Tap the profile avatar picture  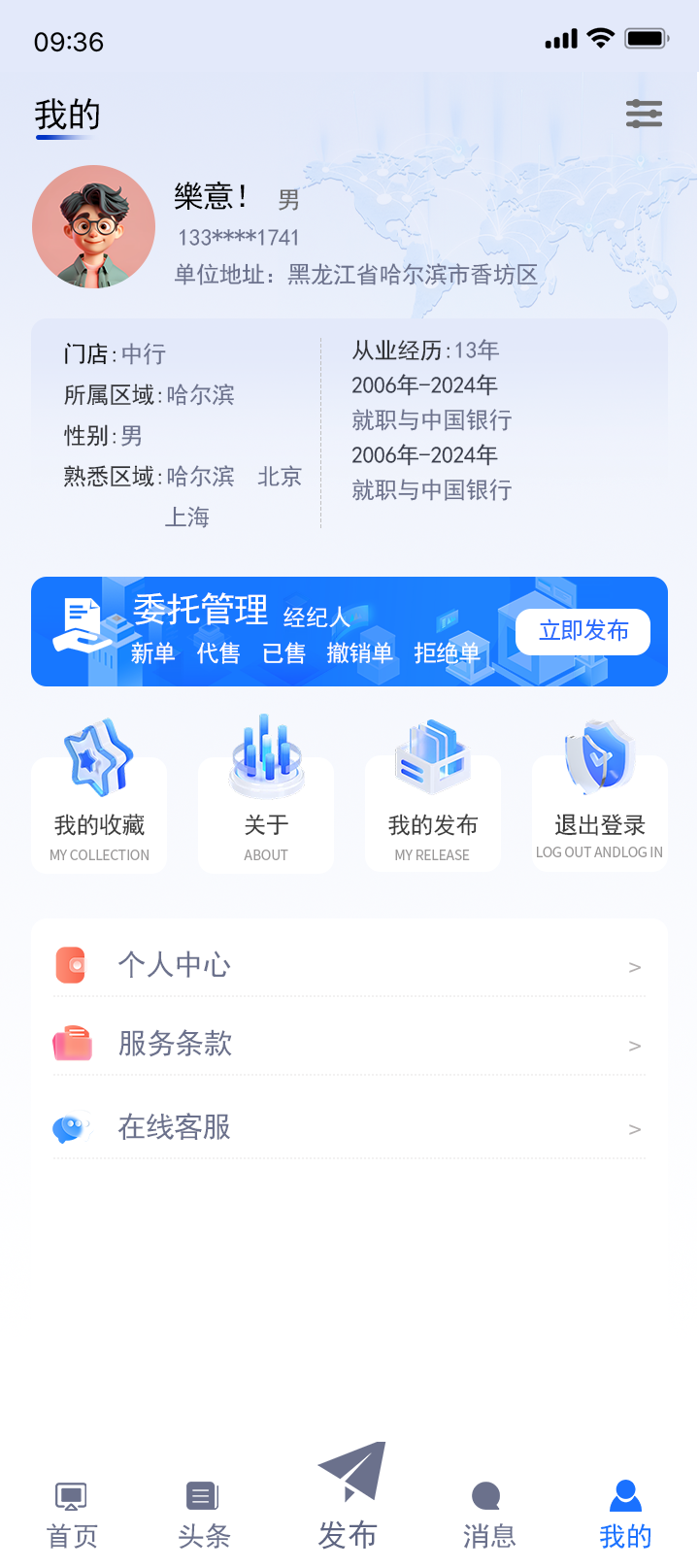click(x=93, y=226)
